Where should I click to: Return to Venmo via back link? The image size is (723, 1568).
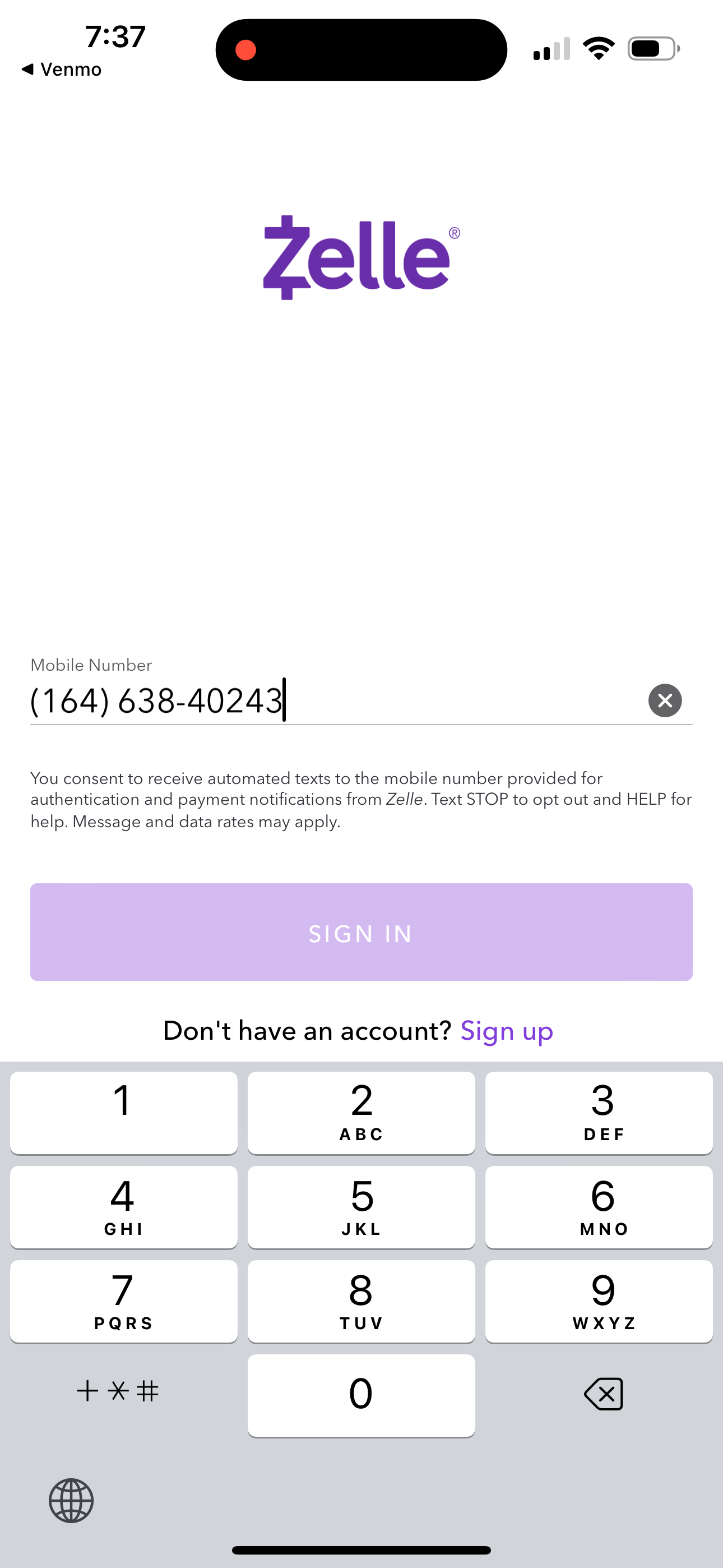(x=62, y=69)
